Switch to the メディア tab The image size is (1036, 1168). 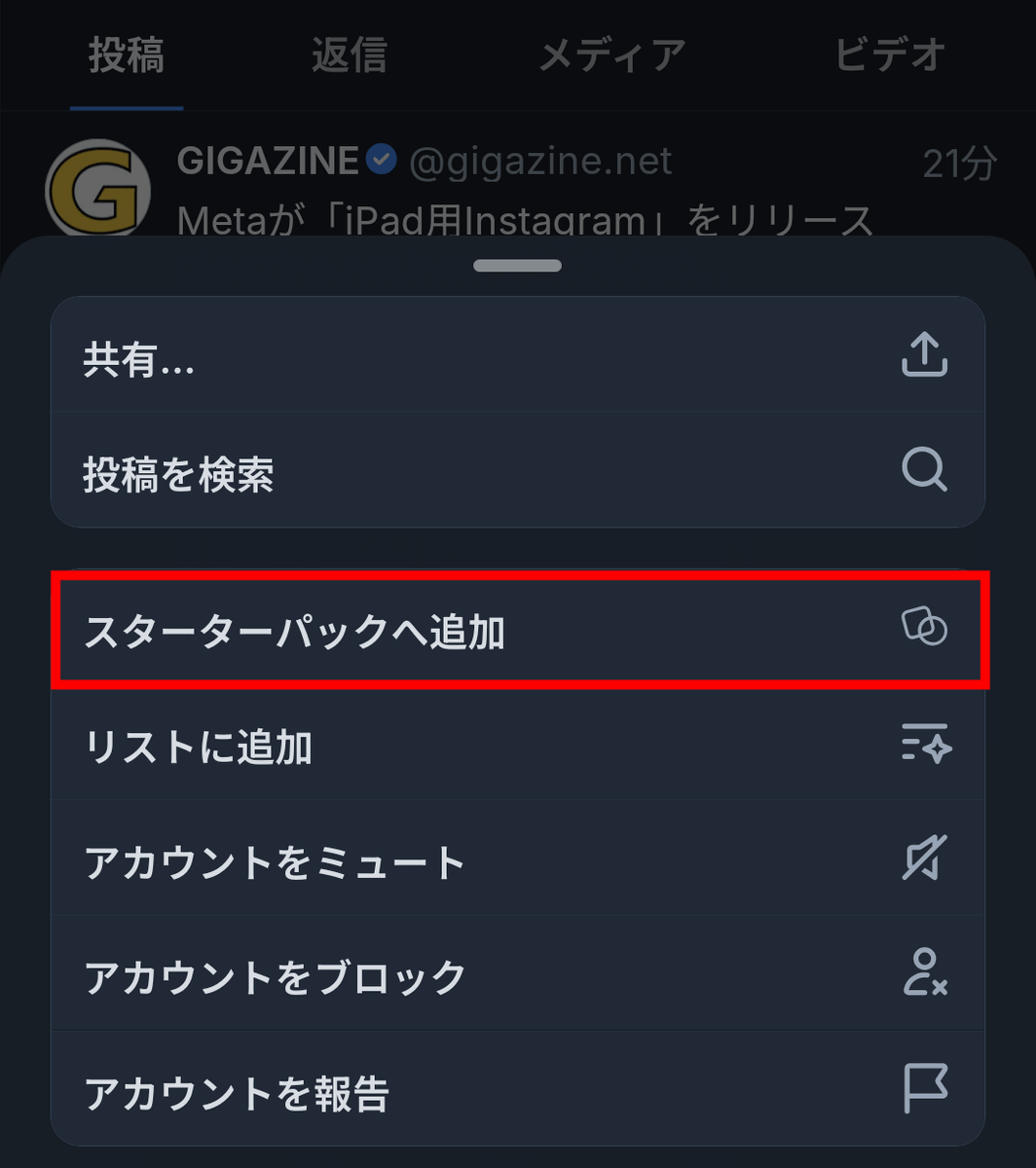[x=611, y=55]
